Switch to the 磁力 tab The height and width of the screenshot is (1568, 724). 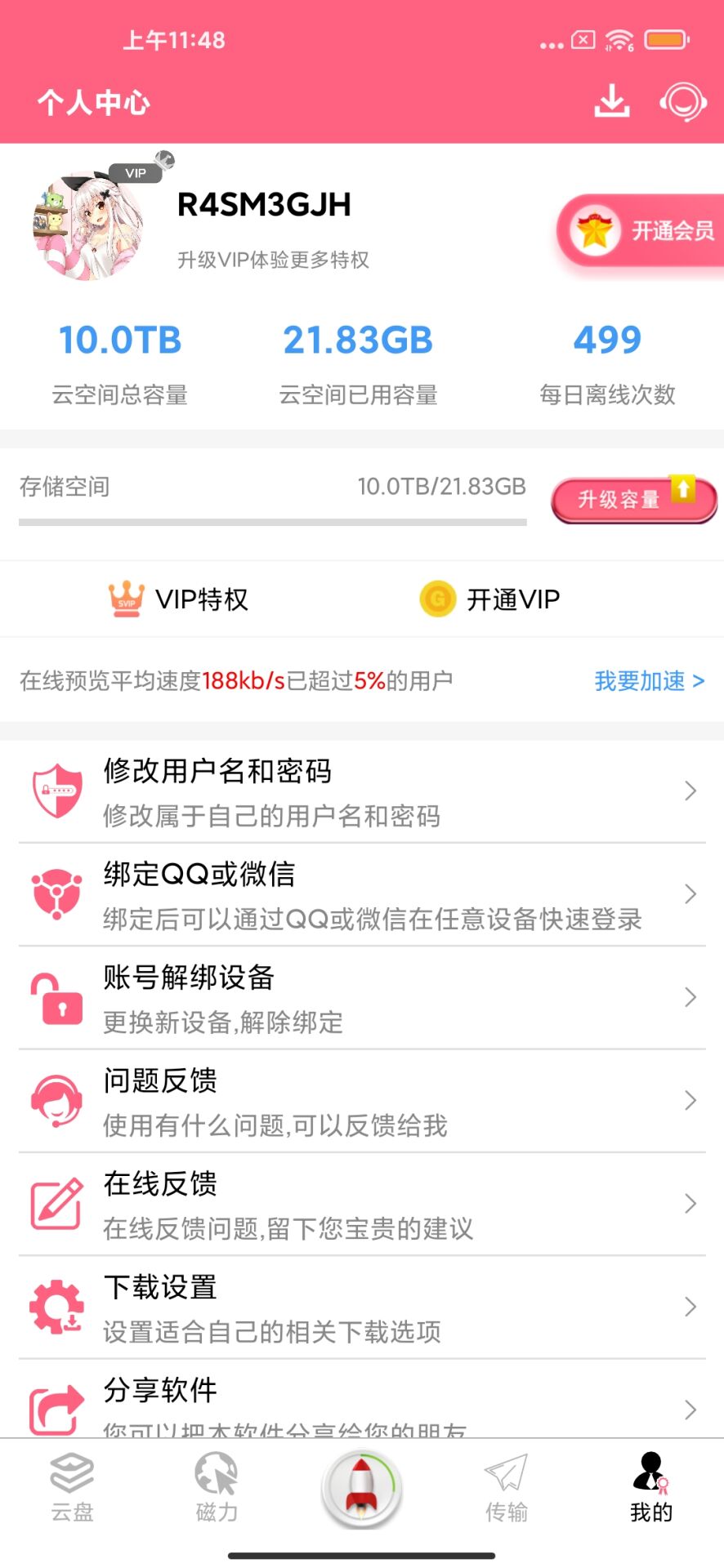pyautogui.click(x=217, y=1489)
